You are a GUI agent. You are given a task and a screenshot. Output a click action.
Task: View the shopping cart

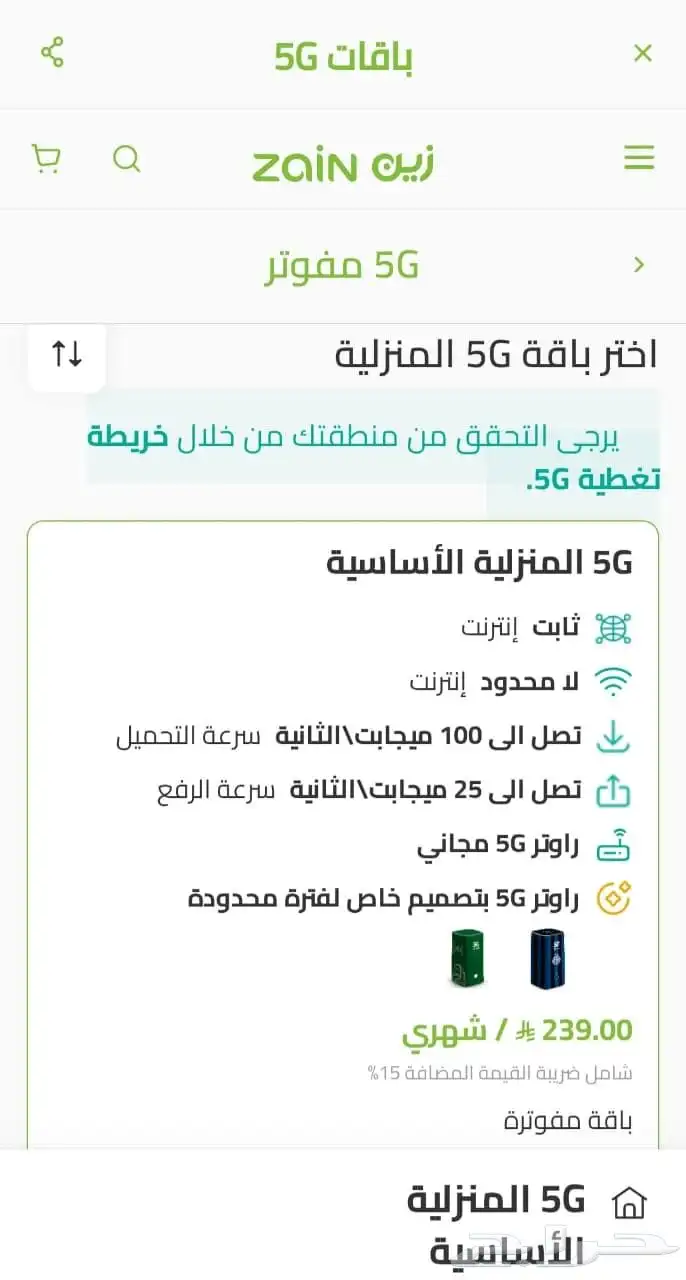pyautogui.click(x=46, y=159)
